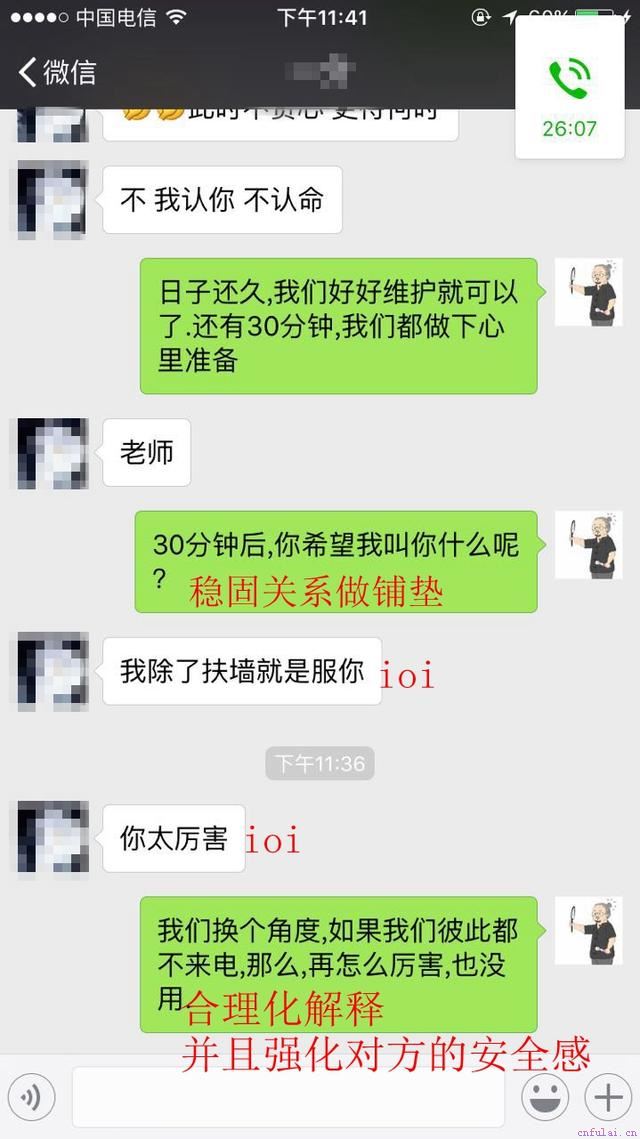Open contact avatar beside 不 我认你 不认命
Image resolution: width=640 pixels, height=1139 pixels.
pyautogui.click(x=52, y=201)
